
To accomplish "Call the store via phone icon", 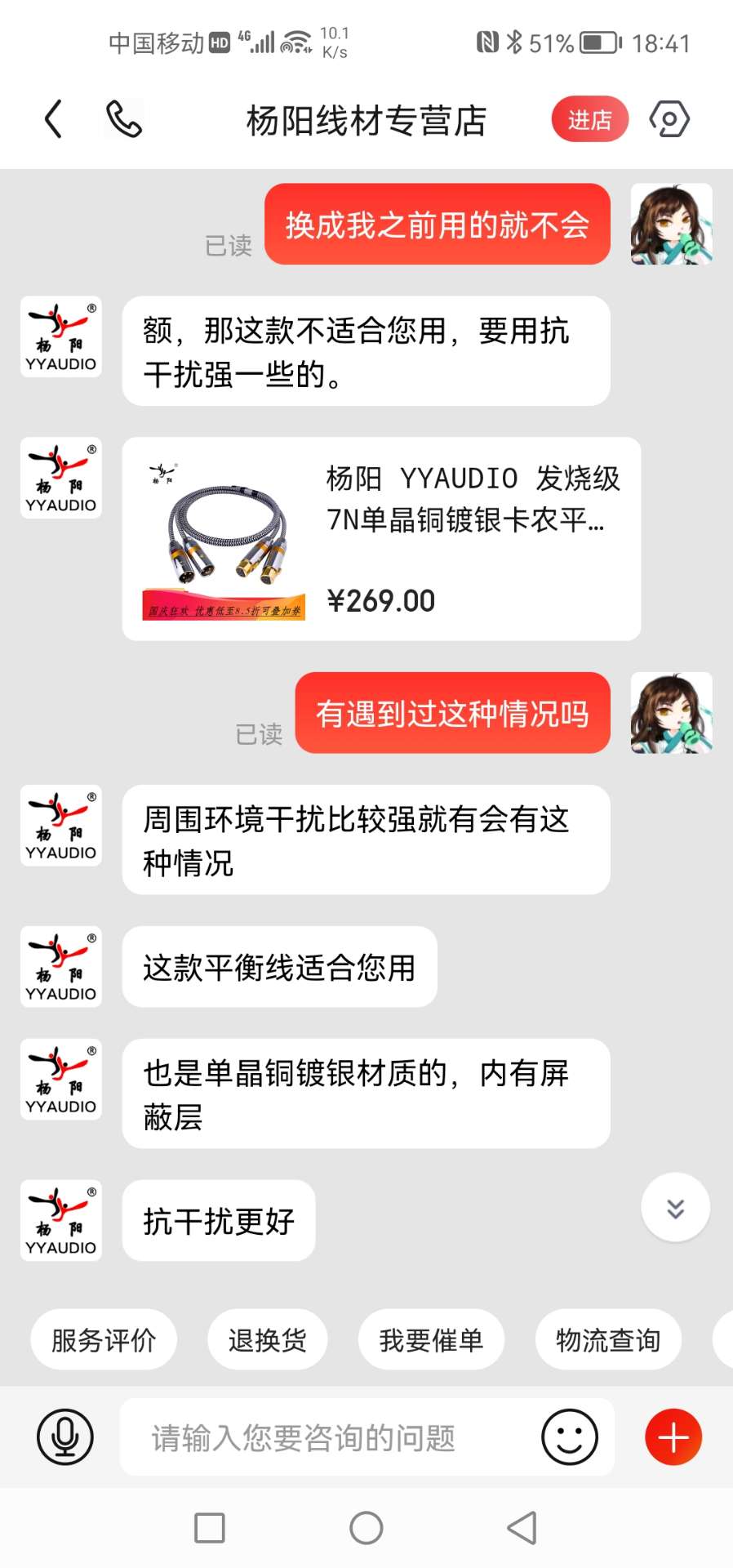I will coord(124,120).
